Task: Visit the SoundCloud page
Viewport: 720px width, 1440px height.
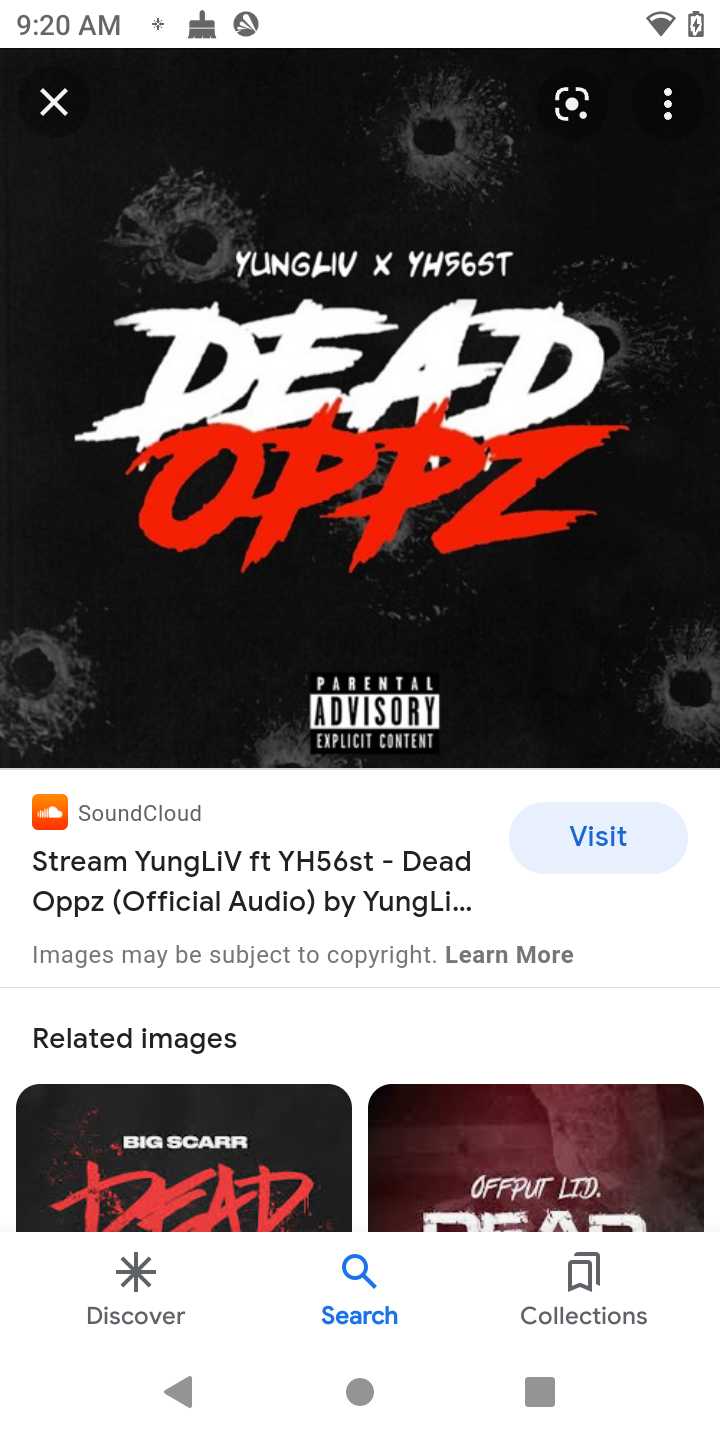Action: [598, 837]
